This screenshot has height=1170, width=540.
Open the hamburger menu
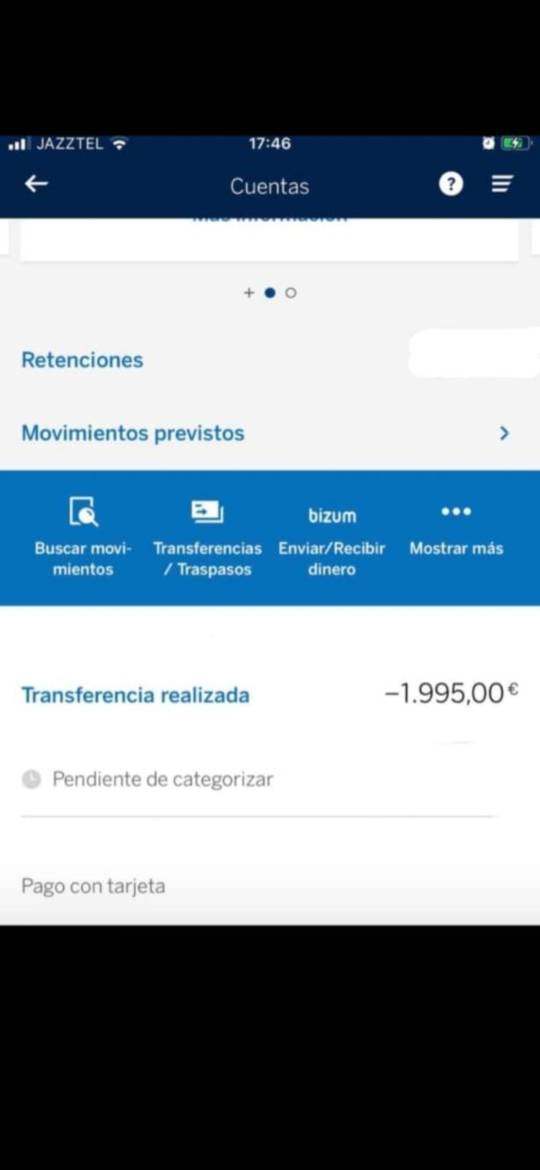pyautogui.click(x=503, y=184)
